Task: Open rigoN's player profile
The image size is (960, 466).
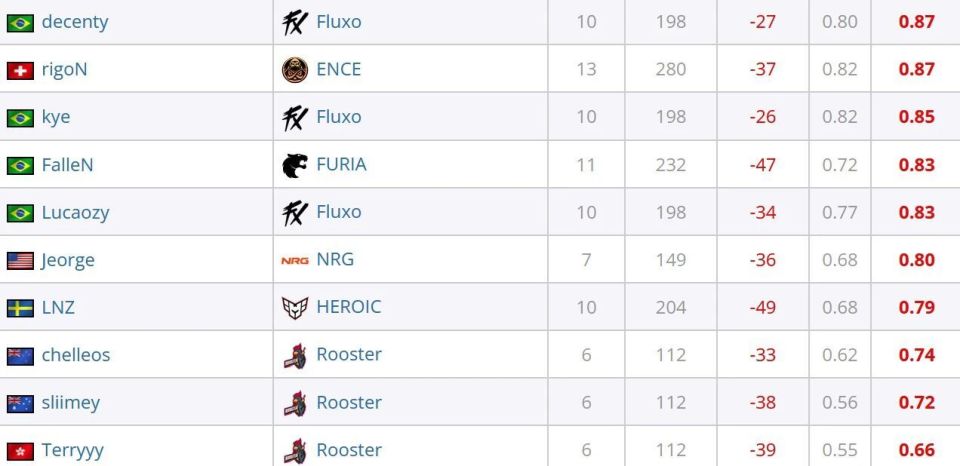Action: 65,69
